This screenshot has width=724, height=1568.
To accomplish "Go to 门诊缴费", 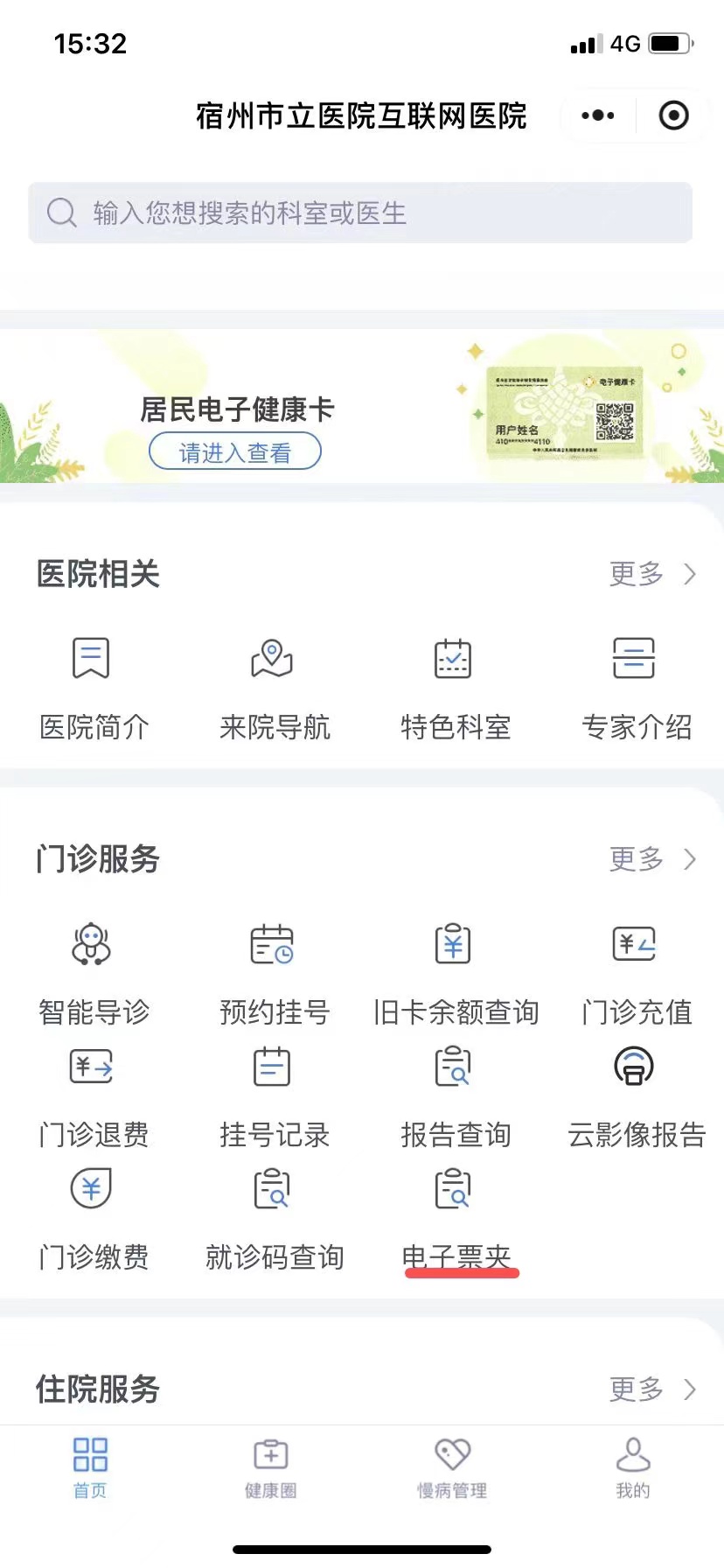I will pyautogui.click(x=93, y=1218).
